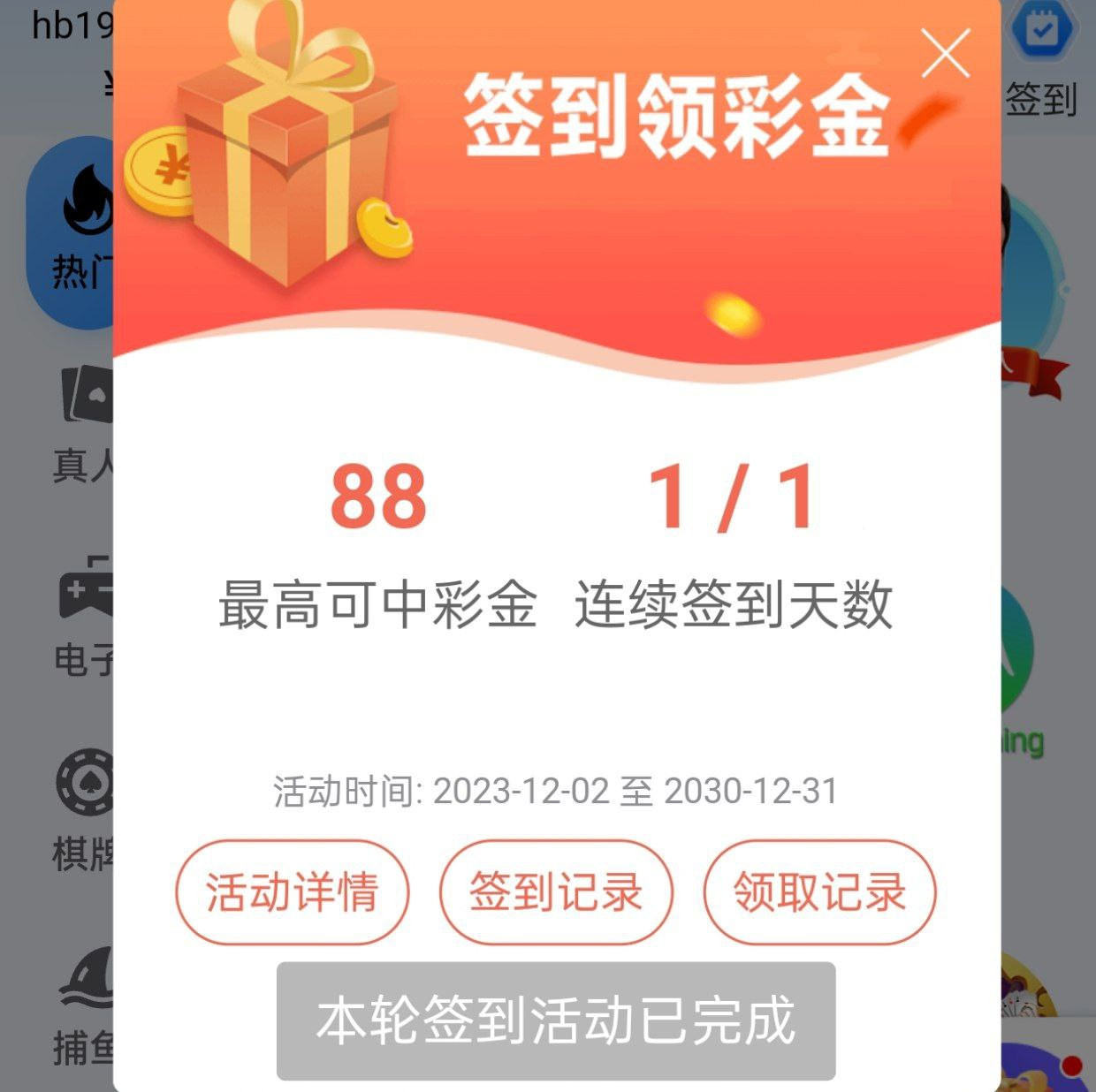The image size is (1096, 1092).
Task: Tap 本轮签到活动已完成 button
Action: pos(556,1020)
